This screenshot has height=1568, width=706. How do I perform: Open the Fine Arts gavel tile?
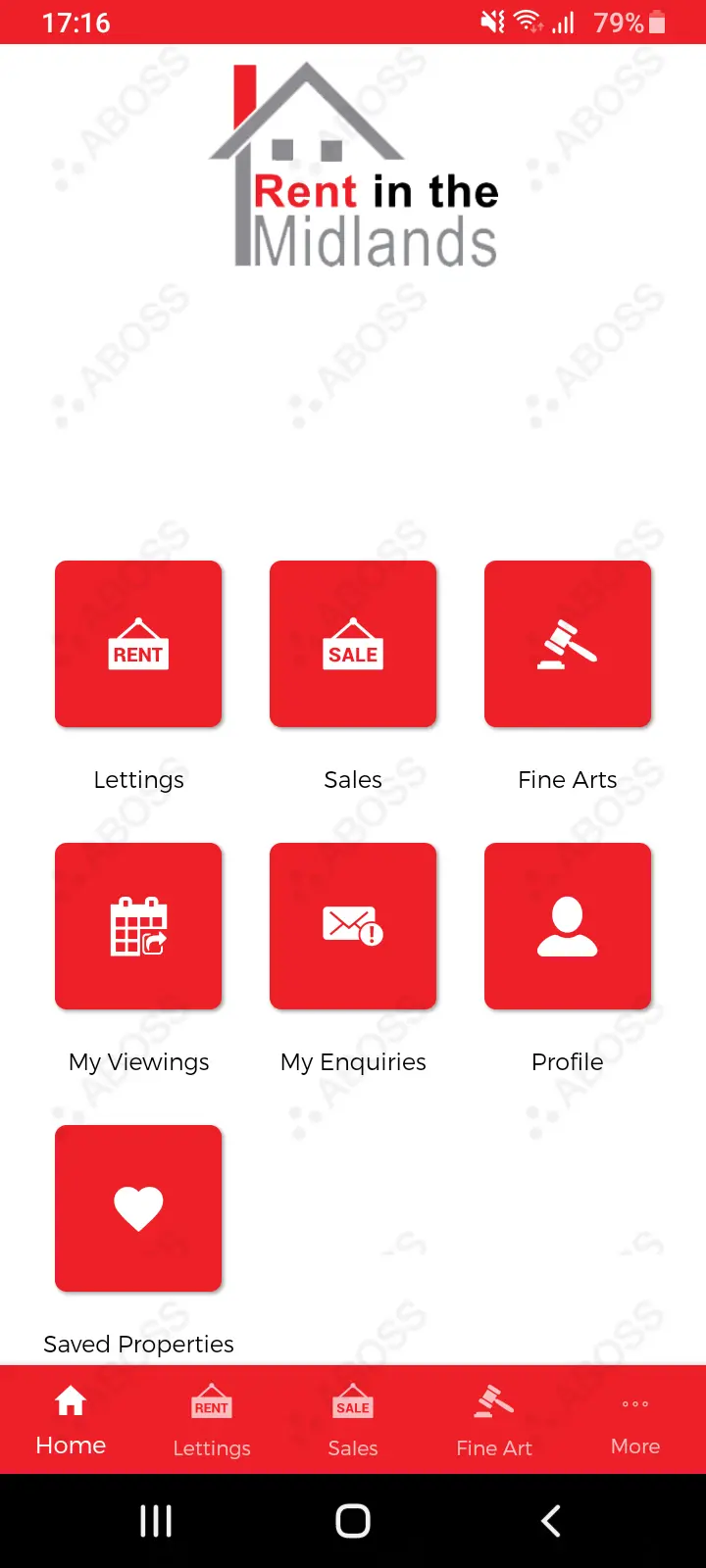point(568,644)
